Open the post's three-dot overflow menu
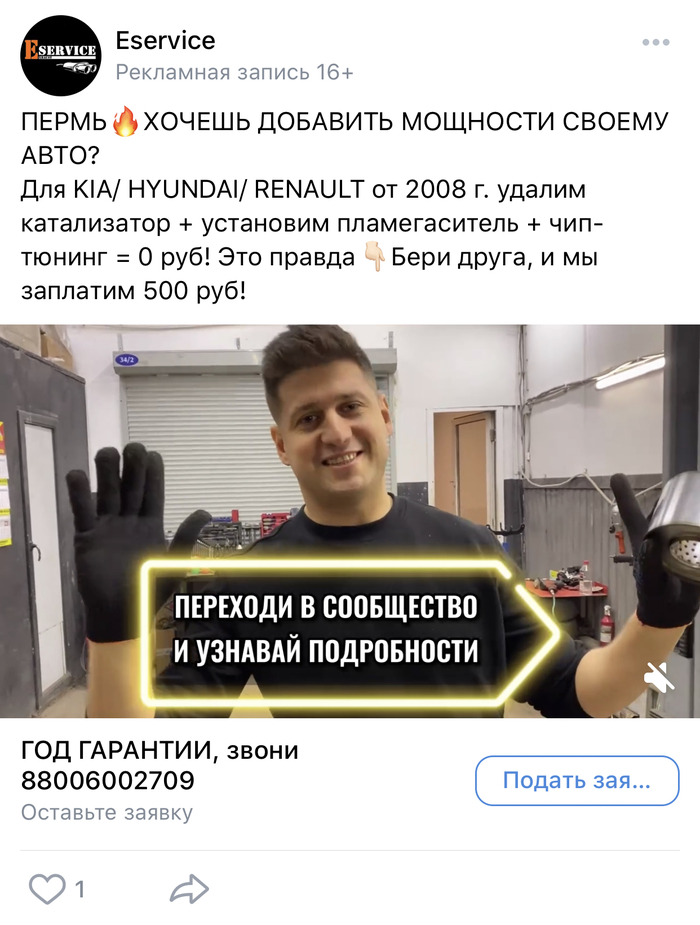 [x=655, y=43]
